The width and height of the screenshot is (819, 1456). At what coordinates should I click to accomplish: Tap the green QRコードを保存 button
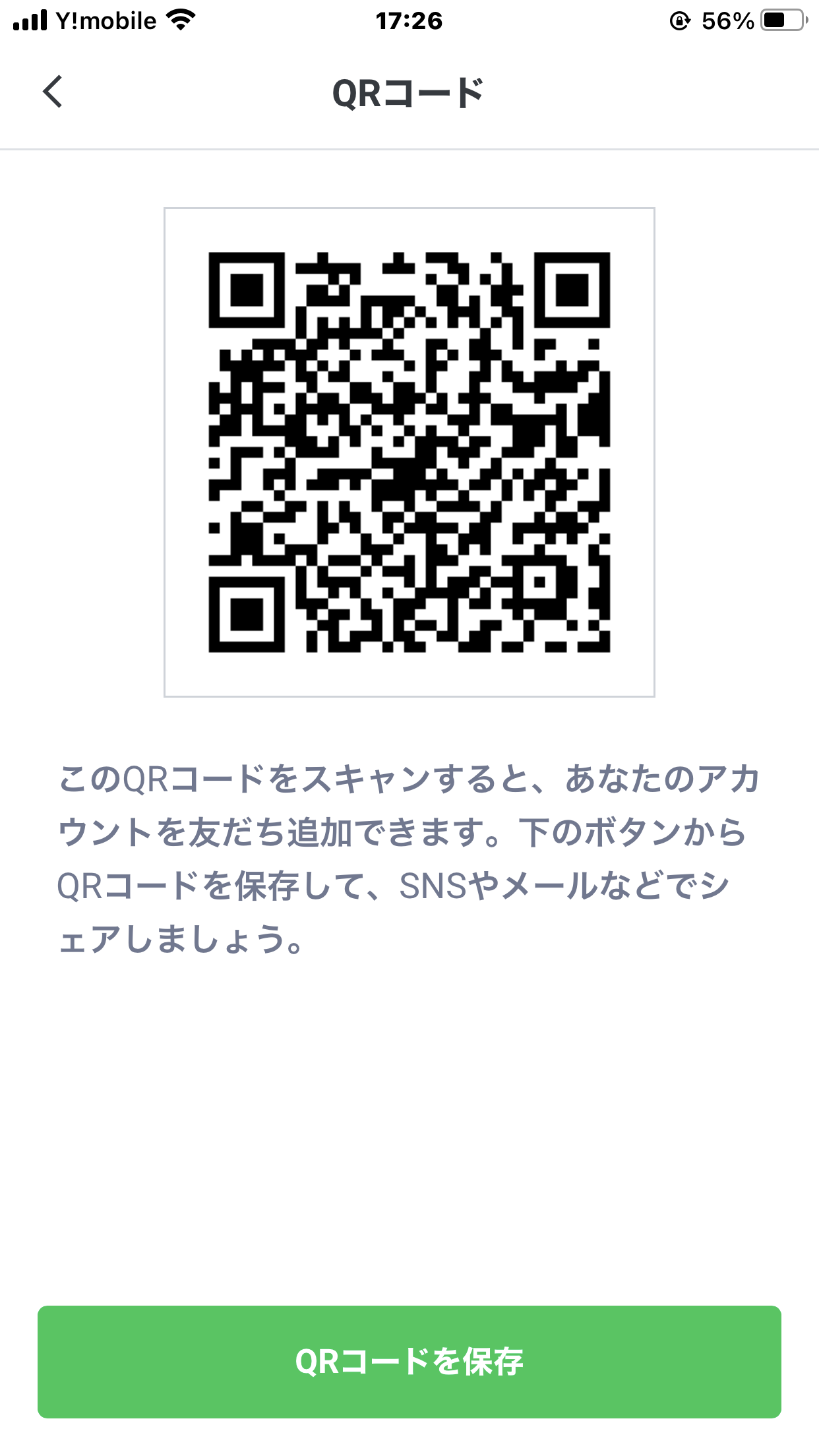pyautogui.click(x=409, y=1361)
